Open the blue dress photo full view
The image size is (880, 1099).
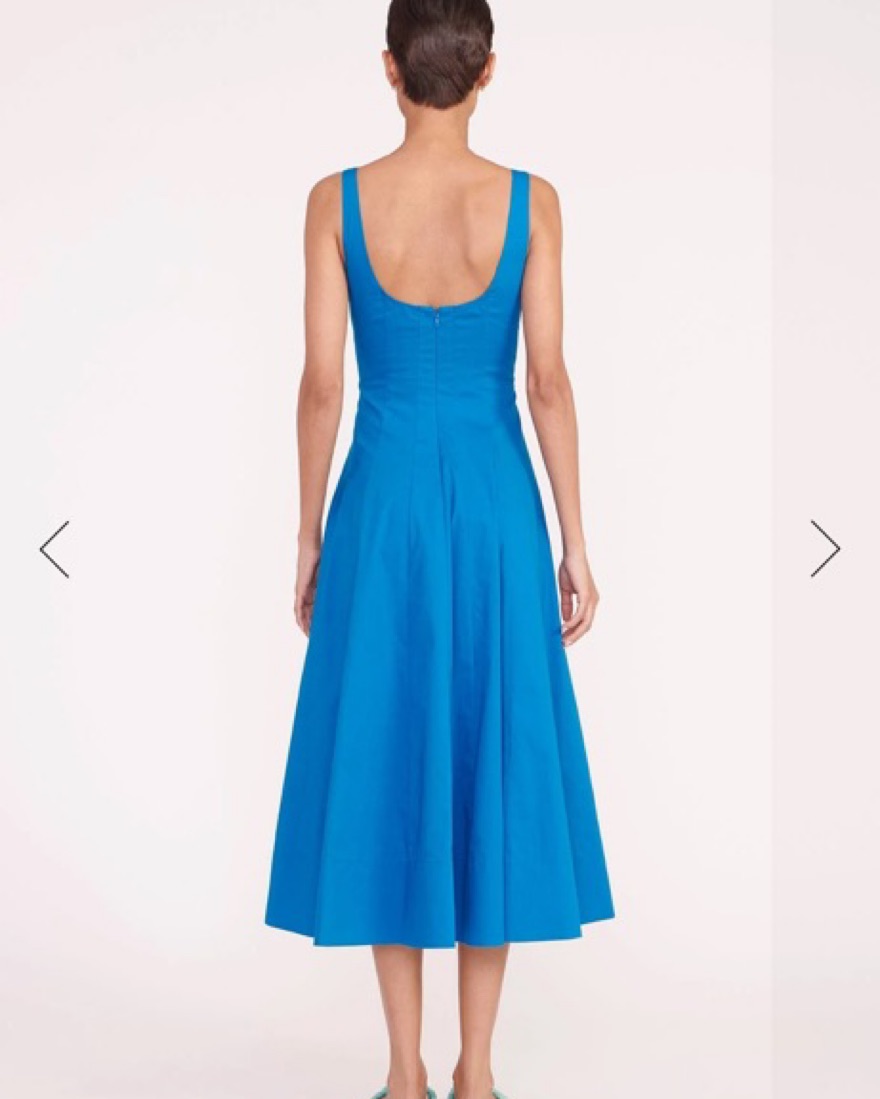point(440,600)
